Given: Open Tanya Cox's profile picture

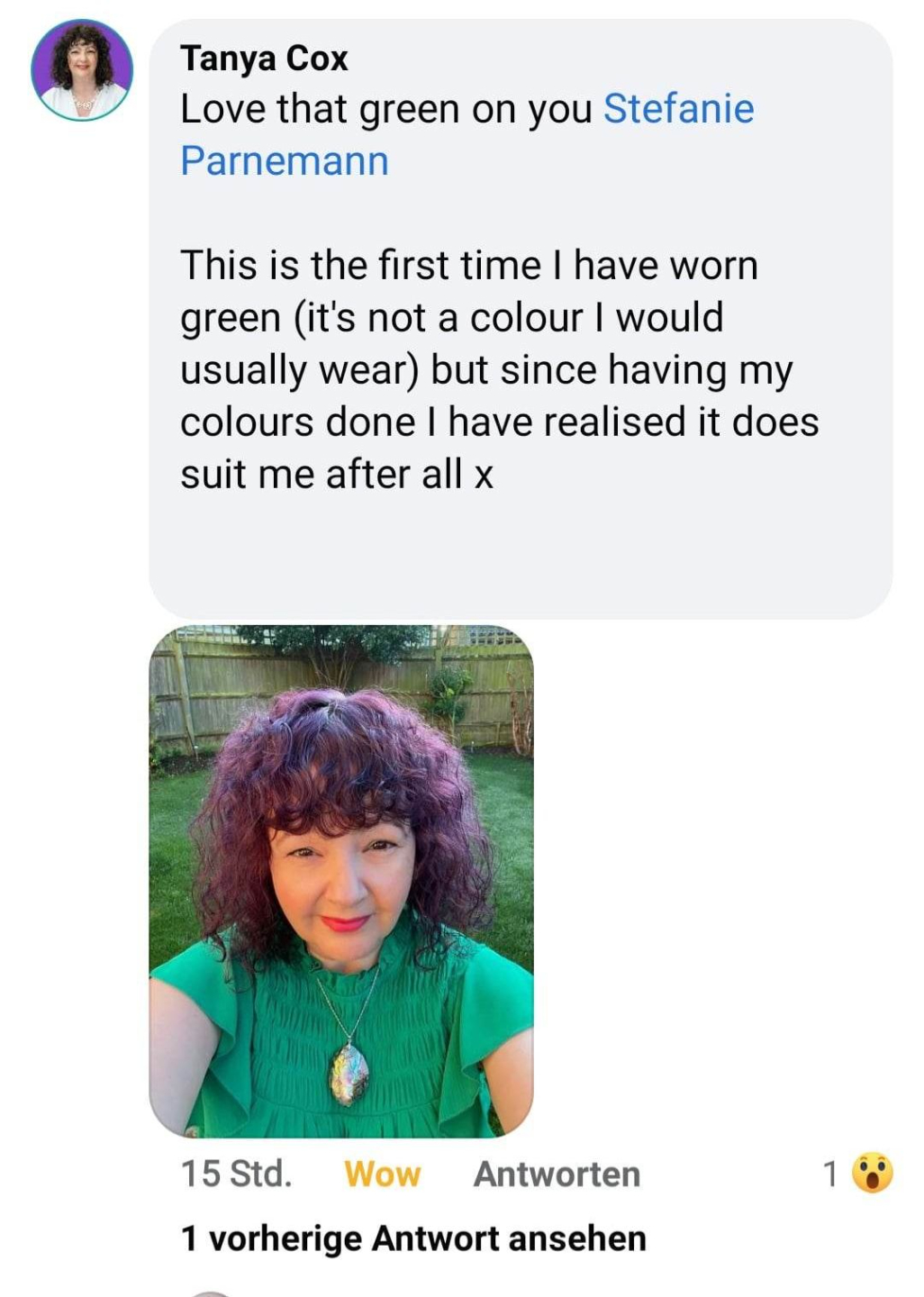Looking at the screenshot, I should point(82,70).
